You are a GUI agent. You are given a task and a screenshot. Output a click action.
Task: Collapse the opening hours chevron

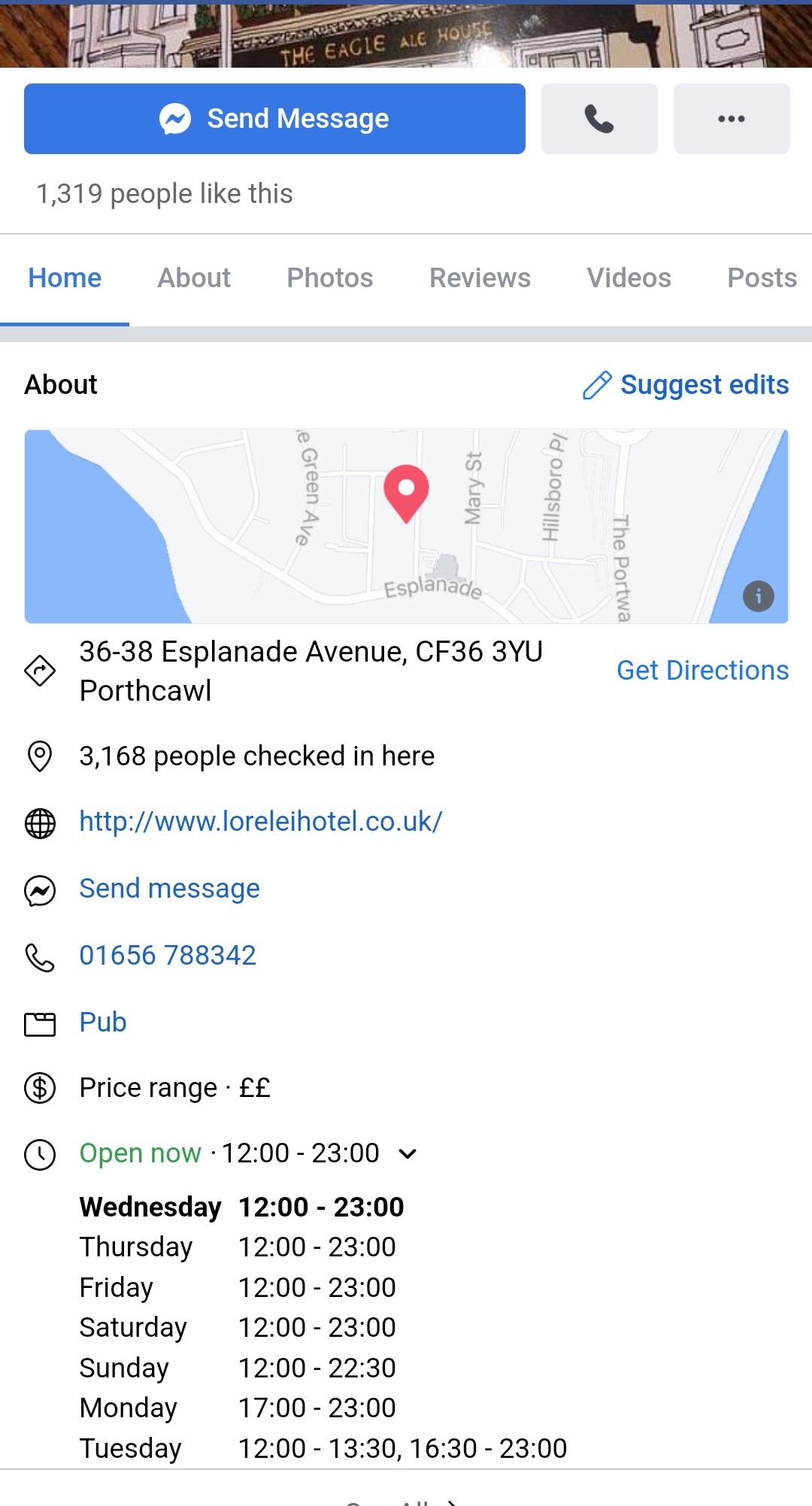[408, 1153]
